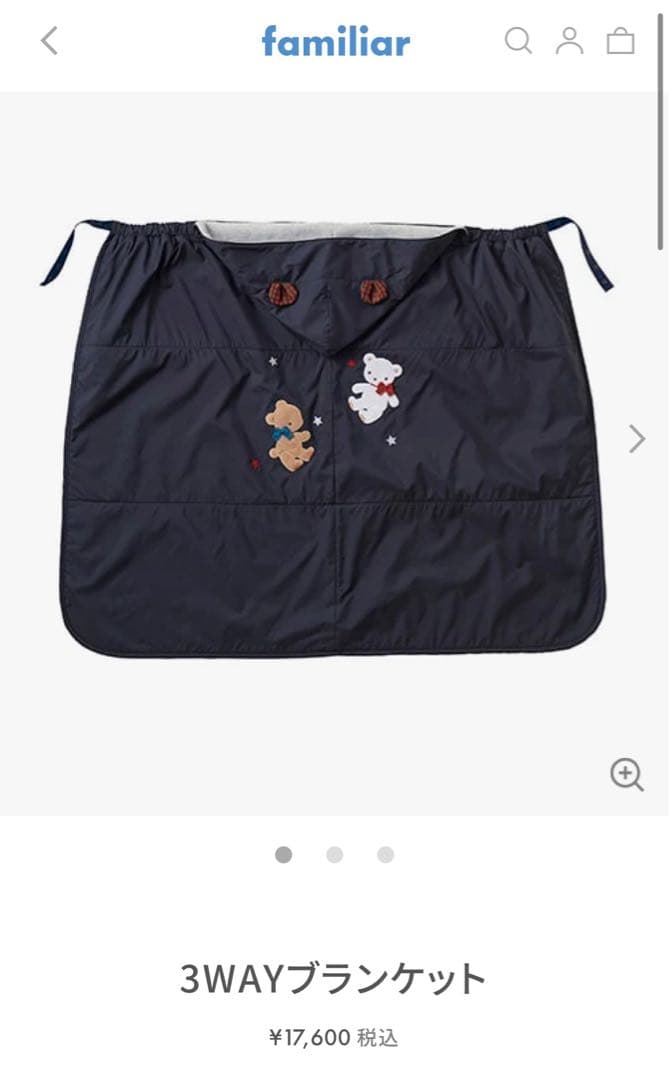Show the next product image
This screenshot has width=669, height=1080.
(636, 439)
